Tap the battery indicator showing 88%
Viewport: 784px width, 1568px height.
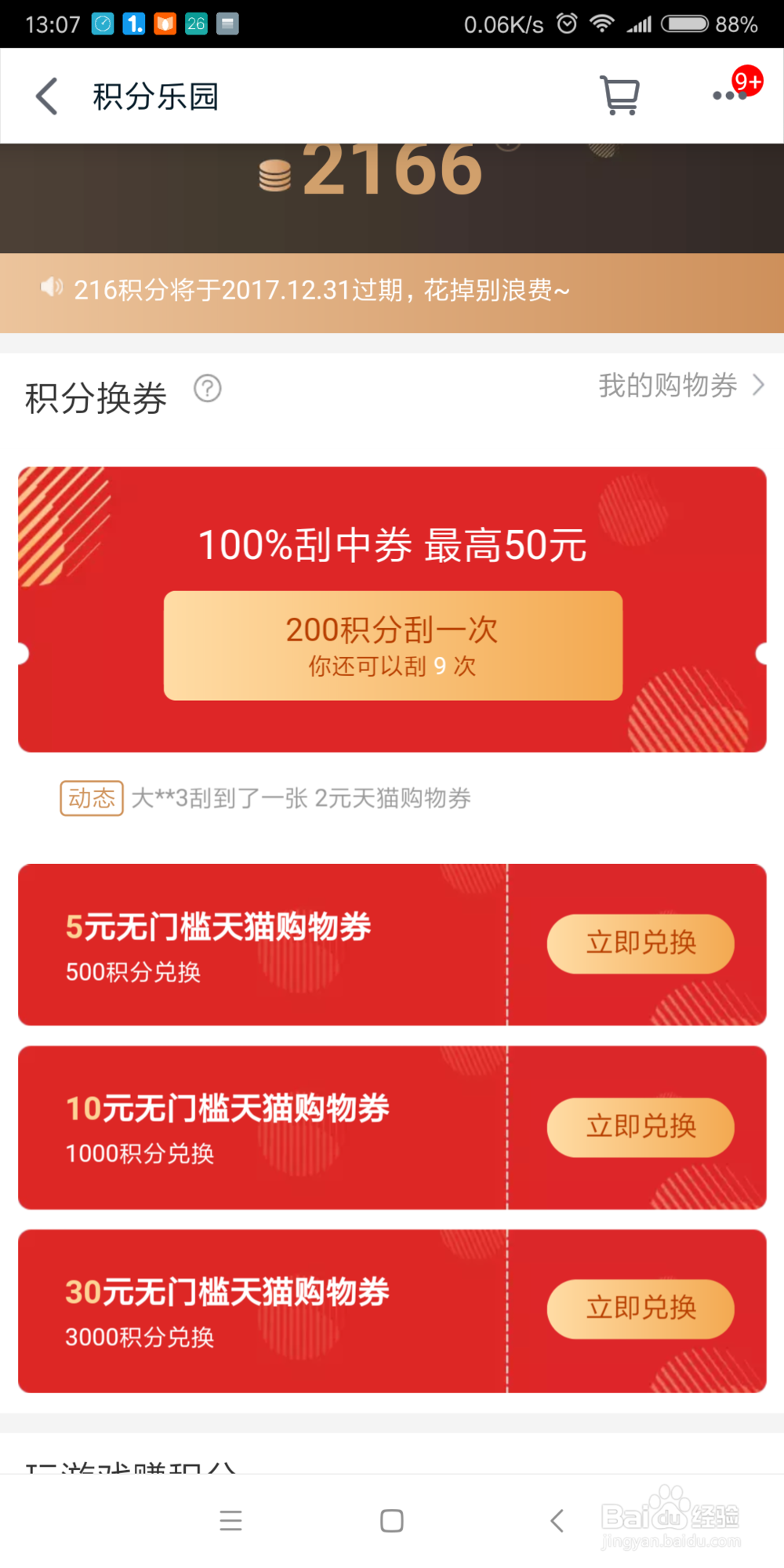click(686, 24)
